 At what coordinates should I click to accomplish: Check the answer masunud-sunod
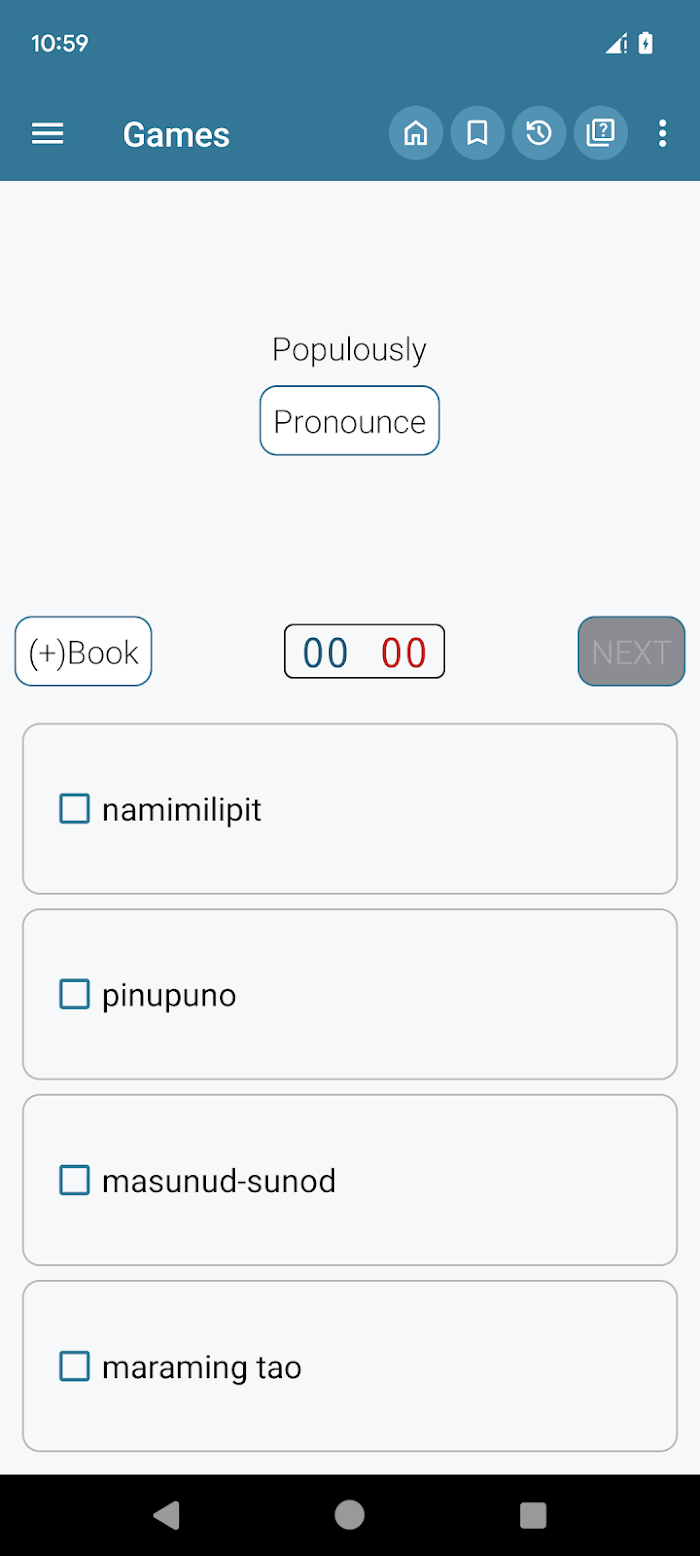350,1181
